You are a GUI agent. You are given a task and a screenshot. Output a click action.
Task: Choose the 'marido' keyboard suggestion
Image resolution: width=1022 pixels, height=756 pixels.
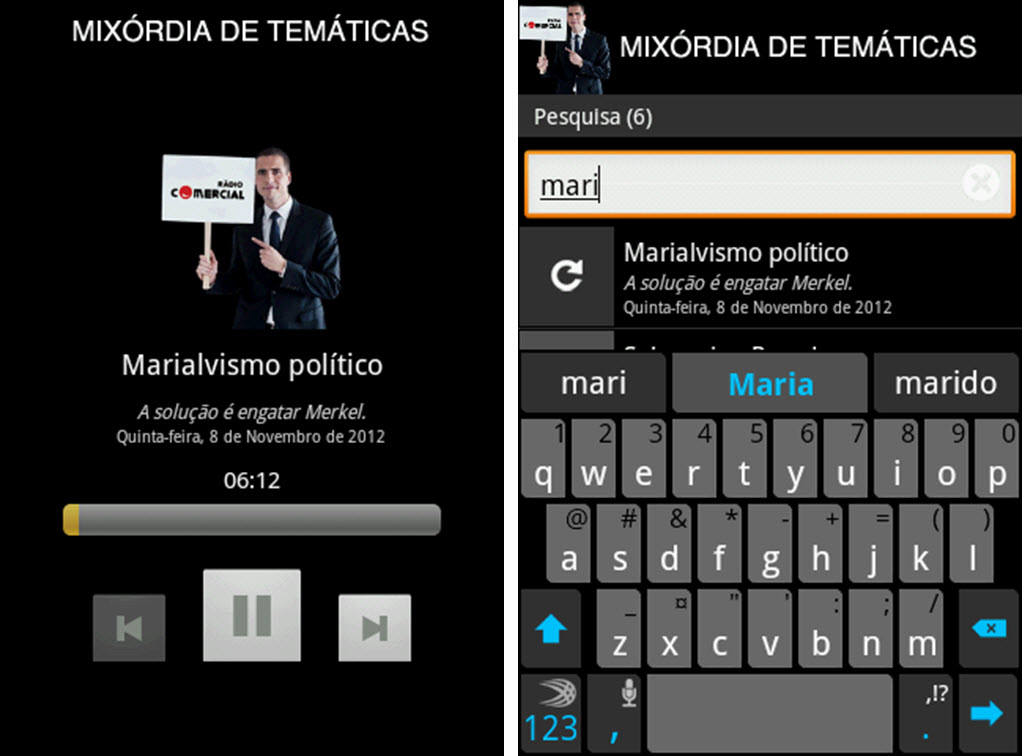coord(945,383)
